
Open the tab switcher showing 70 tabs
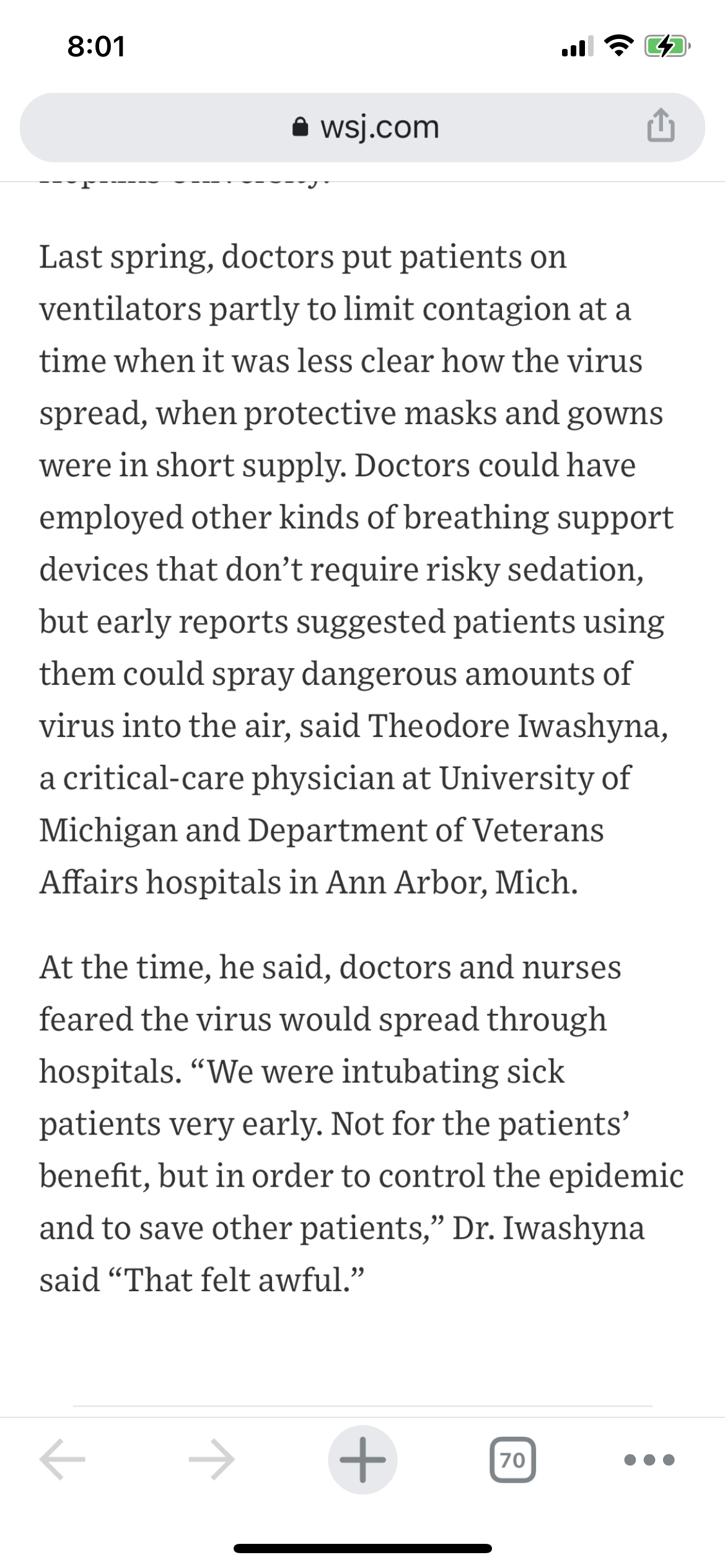click(x=512, y=1460)
